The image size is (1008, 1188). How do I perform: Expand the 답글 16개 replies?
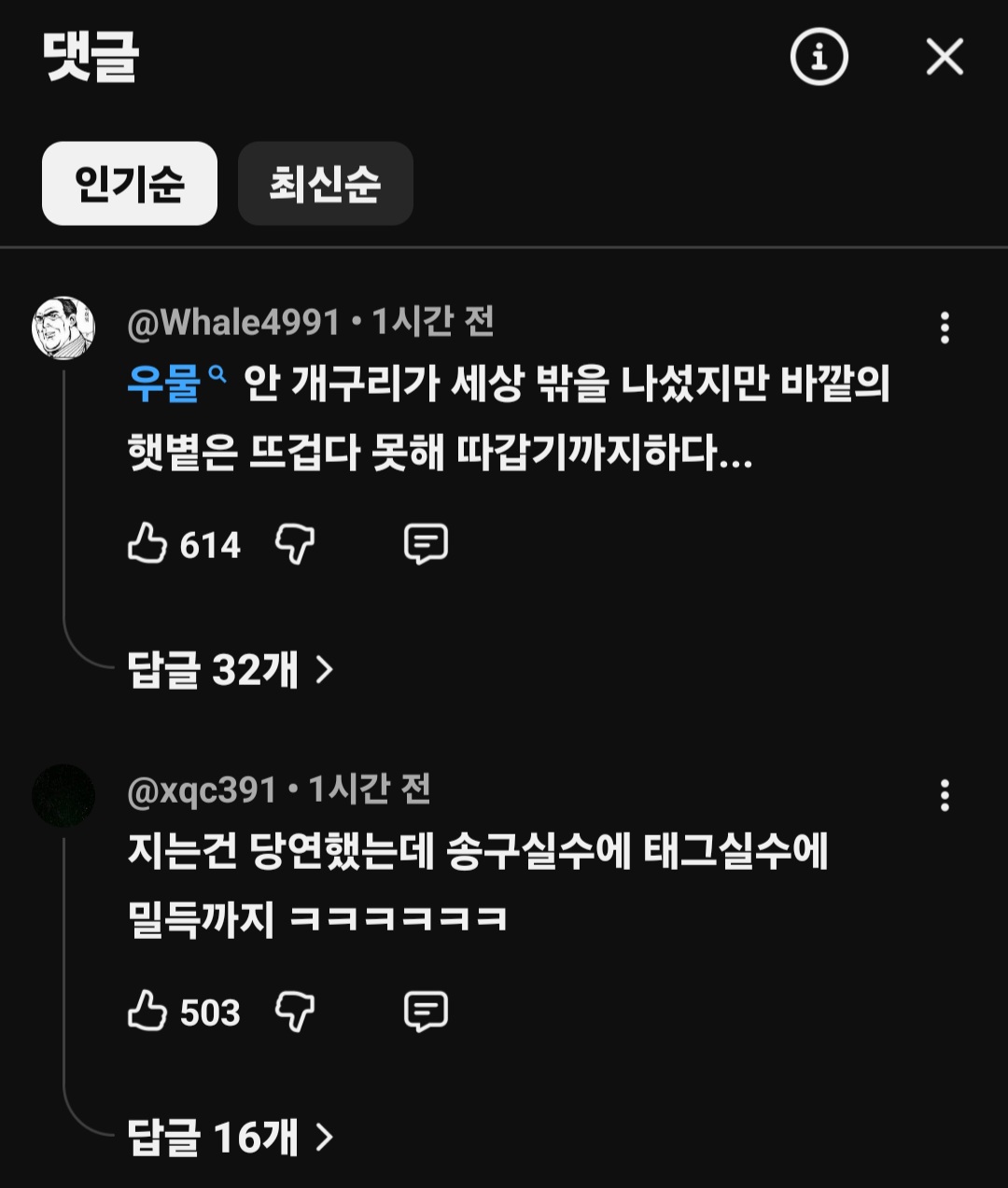coord(230,1137)
